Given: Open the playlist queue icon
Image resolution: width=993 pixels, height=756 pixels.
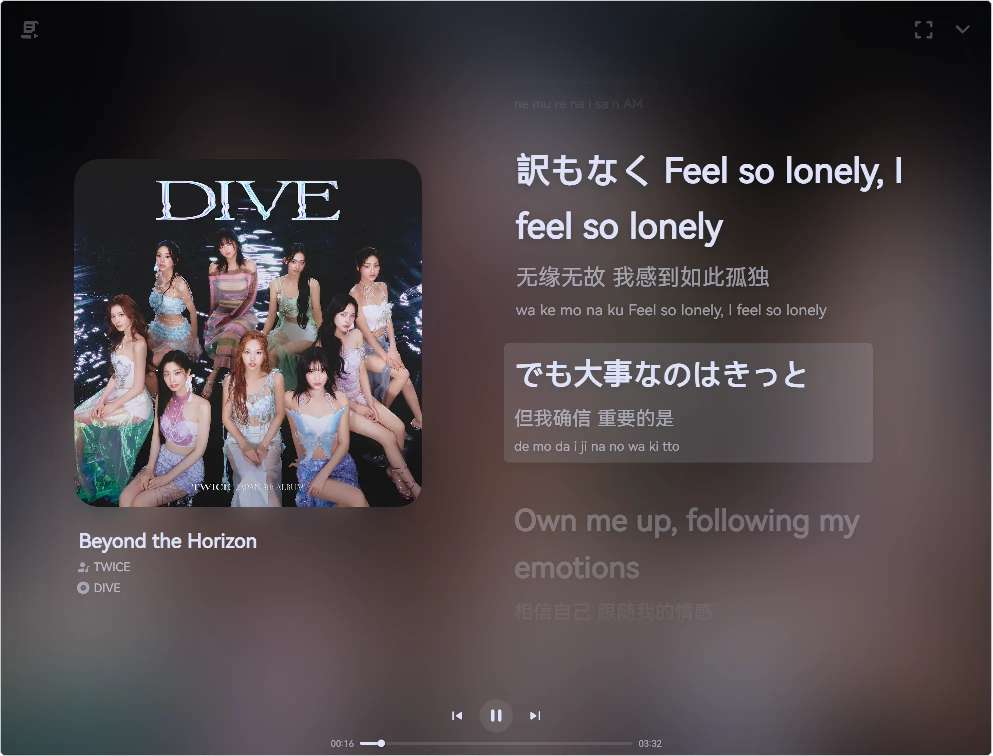Looking at the screenshot, I should click(x=30, y=30).
